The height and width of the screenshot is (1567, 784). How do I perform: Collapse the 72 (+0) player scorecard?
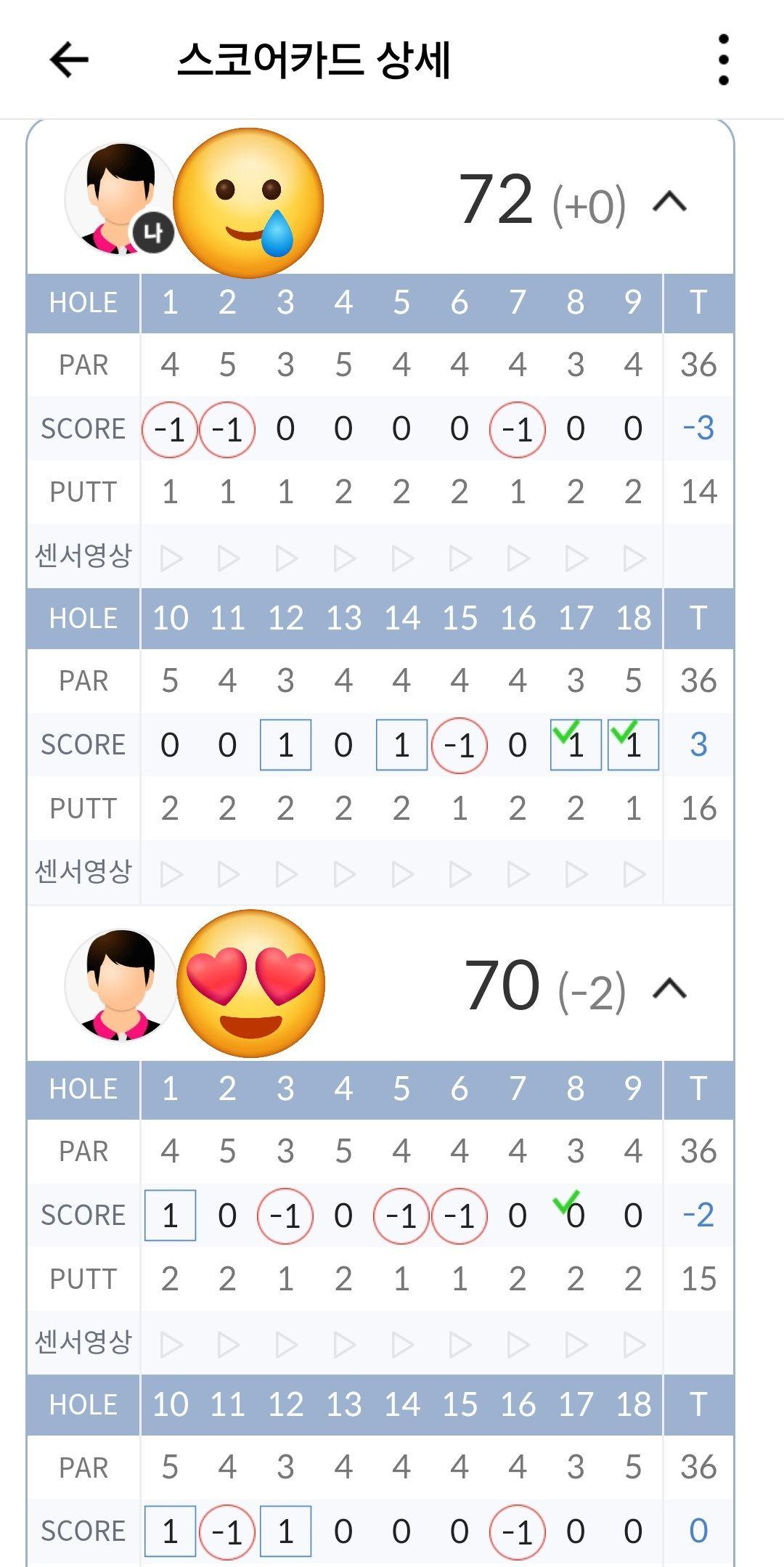tap(669, 202)
